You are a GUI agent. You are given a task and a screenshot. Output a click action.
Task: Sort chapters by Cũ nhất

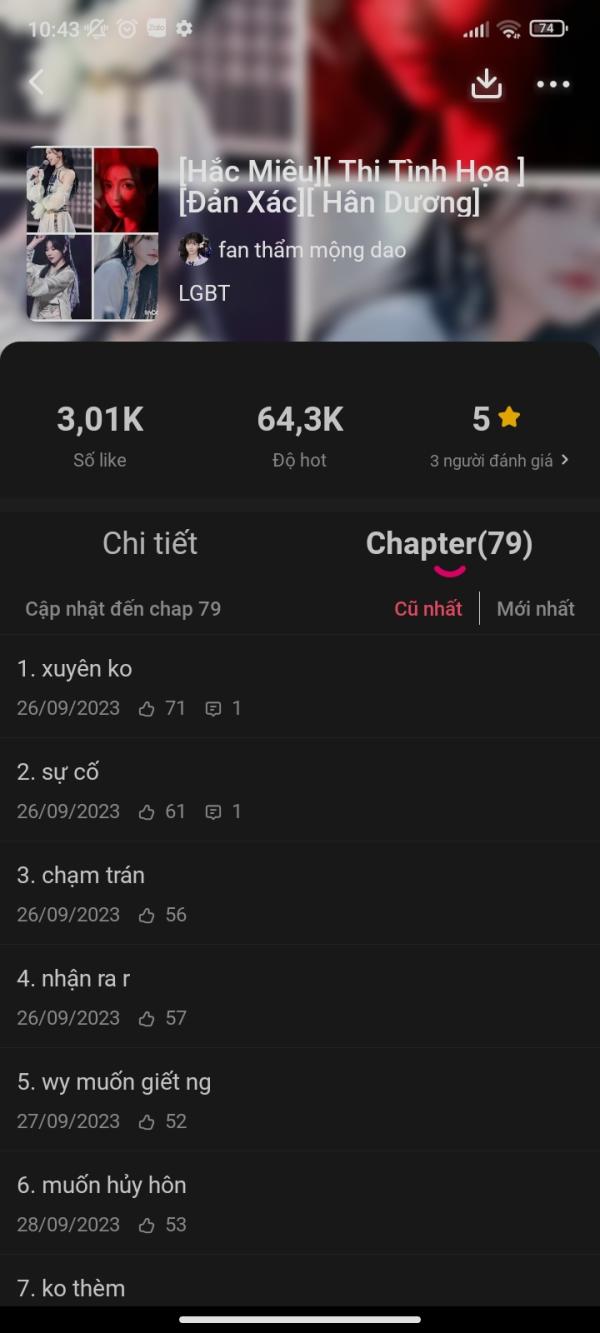428,608
